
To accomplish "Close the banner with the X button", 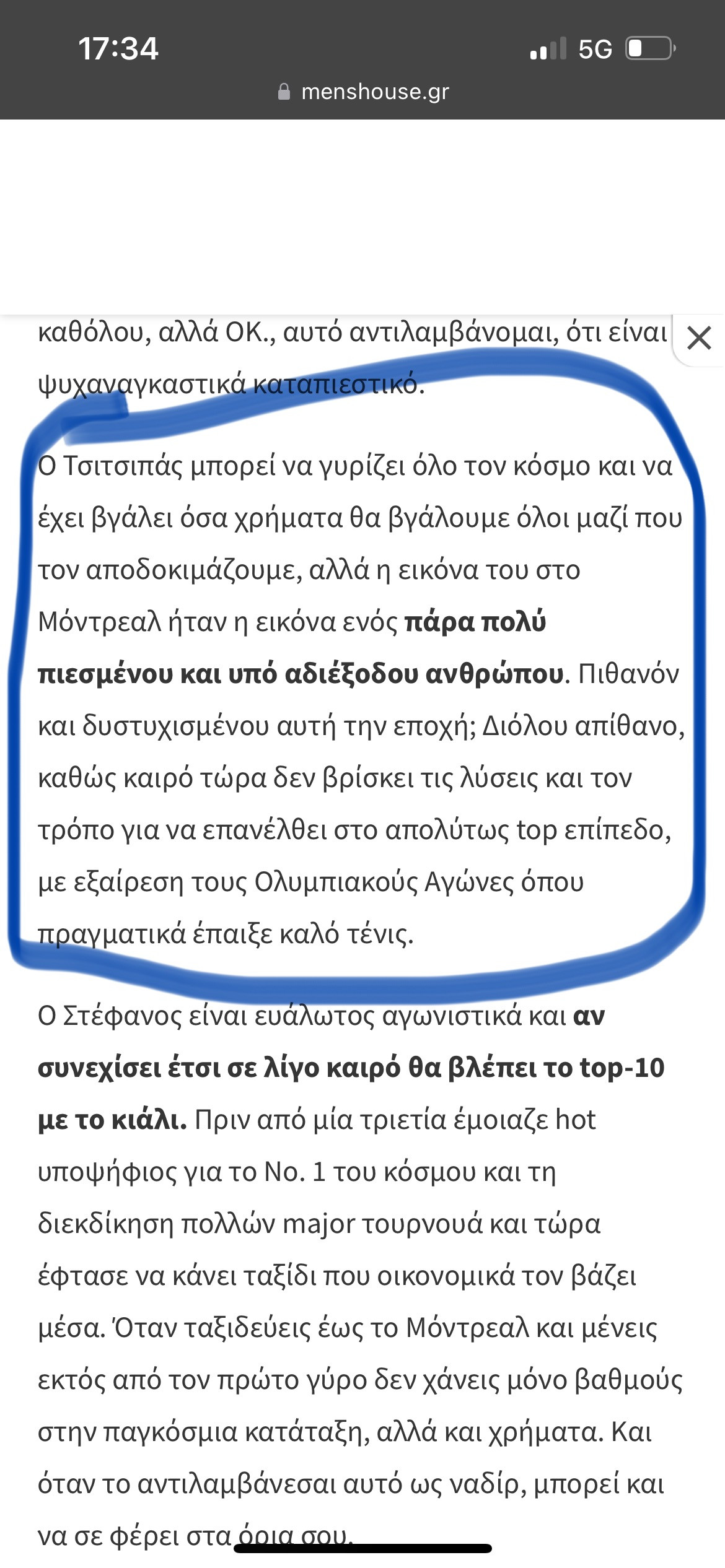I will 700,339.
